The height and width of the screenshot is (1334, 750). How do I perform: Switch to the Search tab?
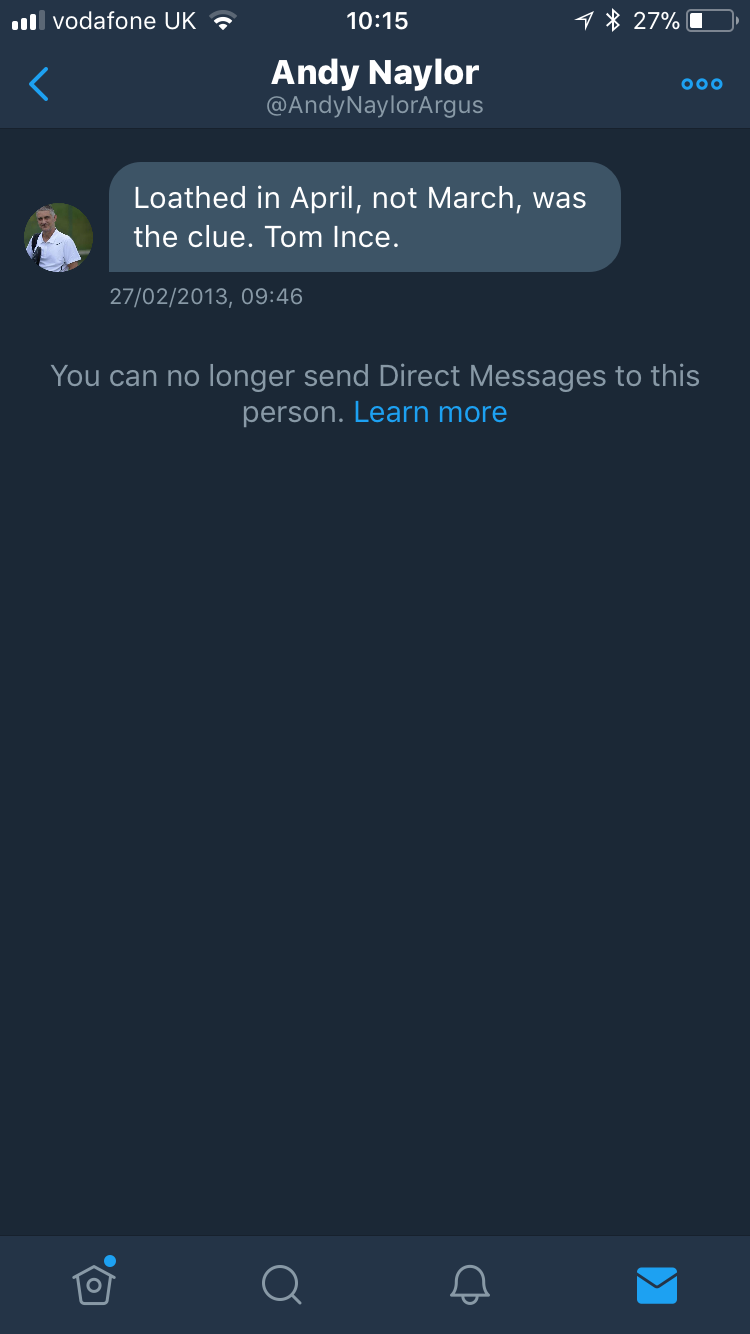pos(281,1284)
